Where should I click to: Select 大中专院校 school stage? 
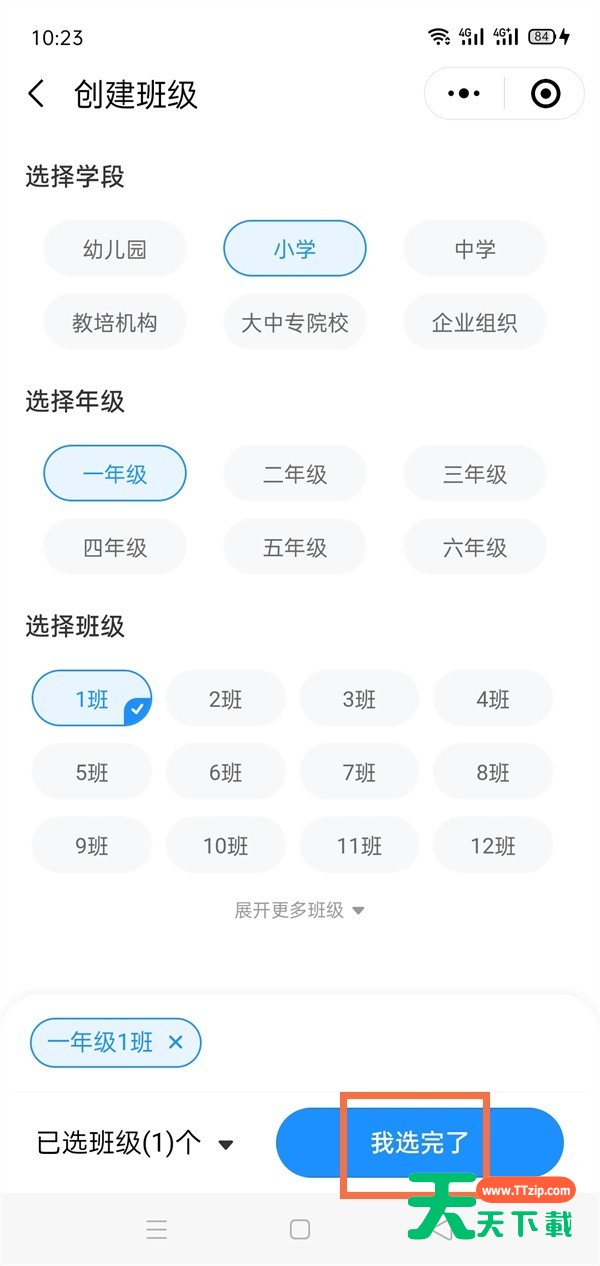pyautogui.click(x=295, y=323)
